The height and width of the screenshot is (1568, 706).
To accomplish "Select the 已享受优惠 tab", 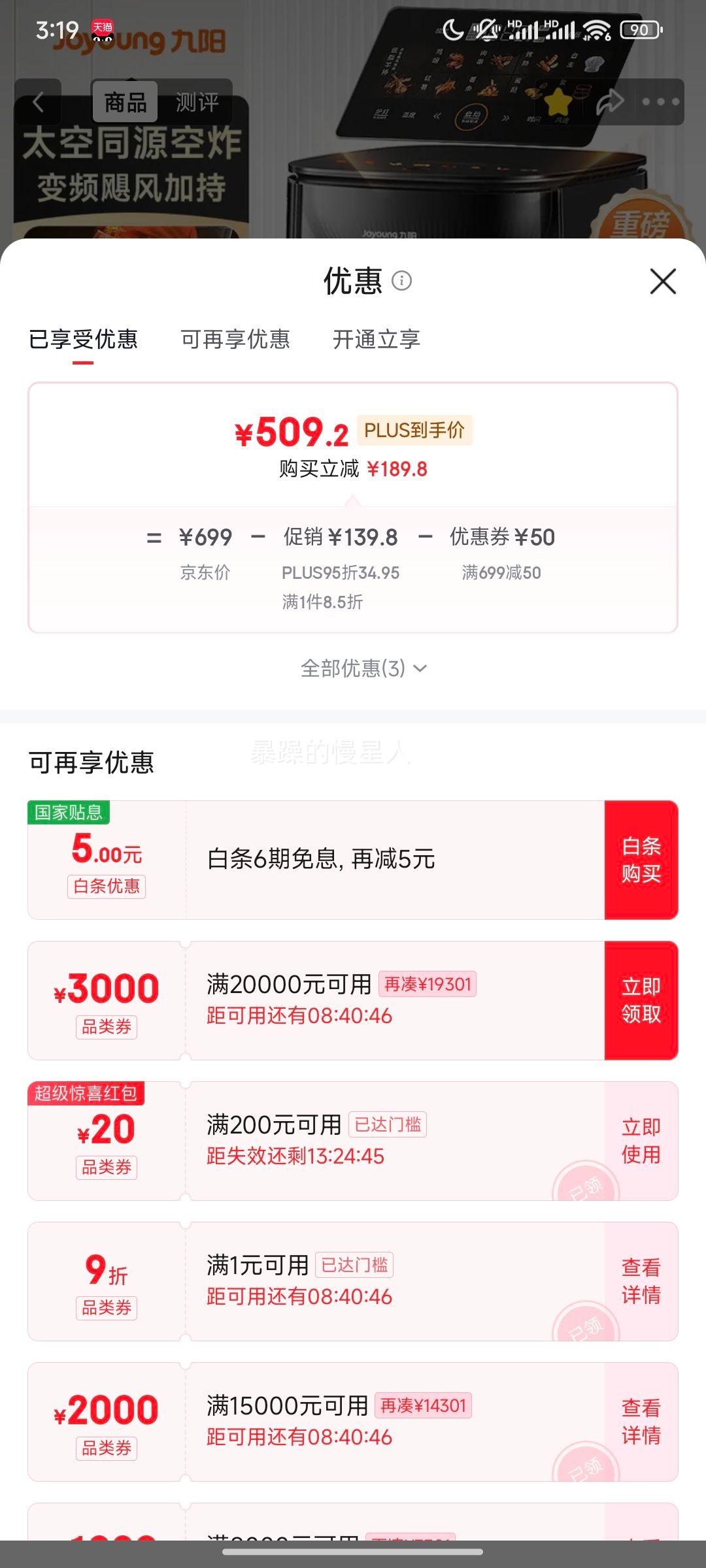I will coord(83,339).
